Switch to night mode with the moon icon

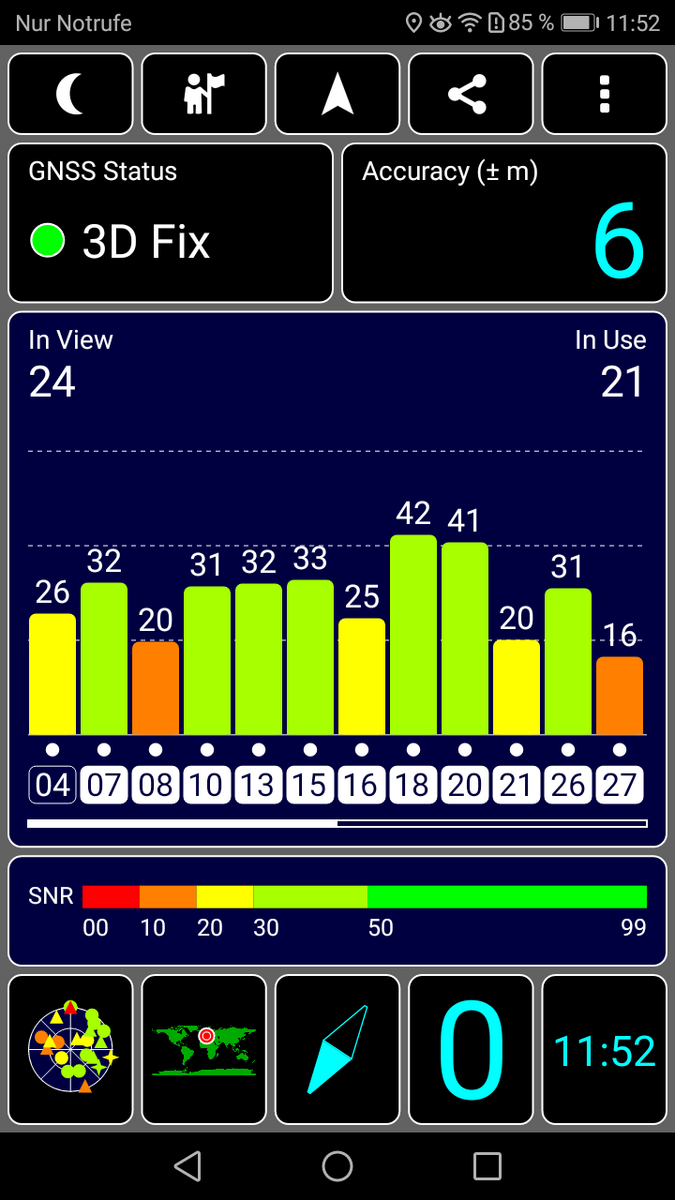click(71, 94)
